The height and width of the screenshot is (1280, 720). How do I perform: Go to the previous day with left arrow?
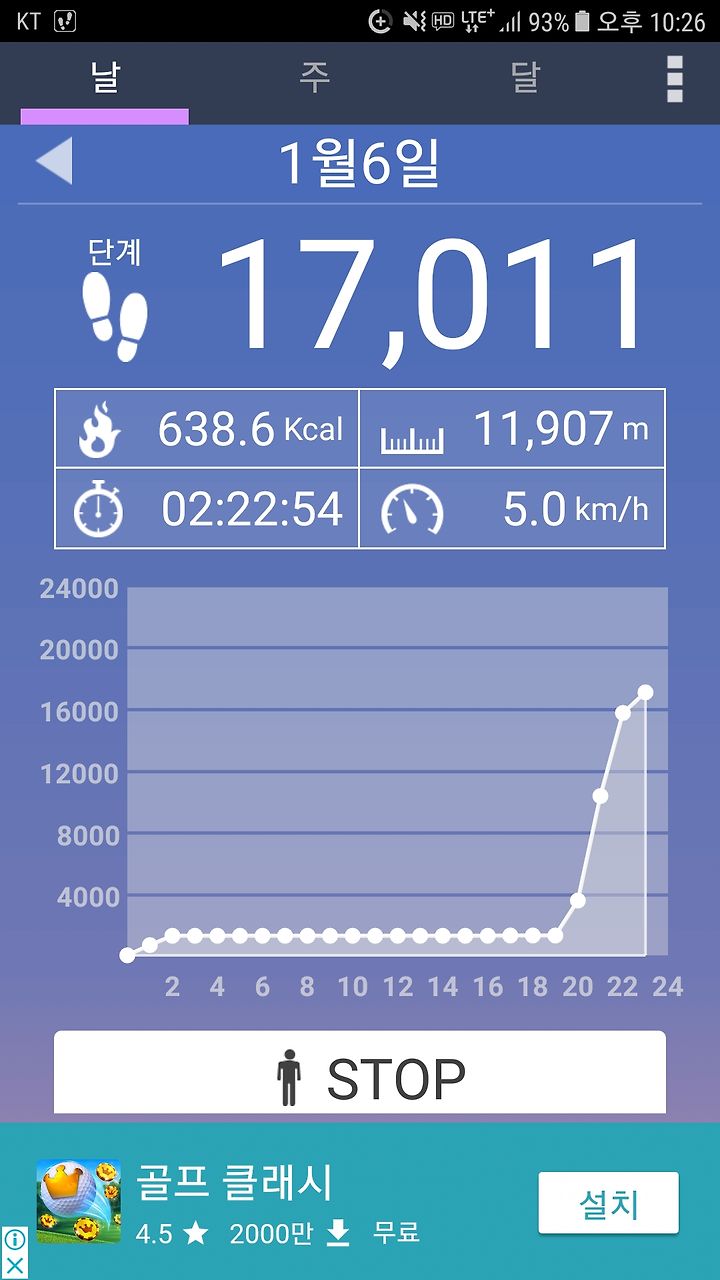click(54, 161)
